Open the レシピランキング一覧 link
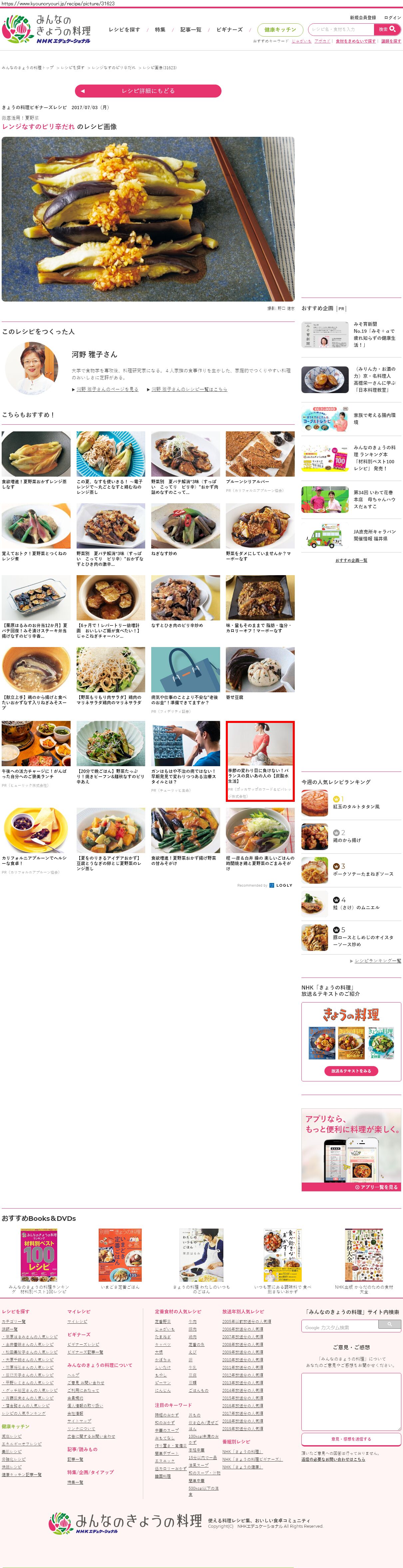The height and width of the screenshot is (1568, 403). tap(377, 961)
